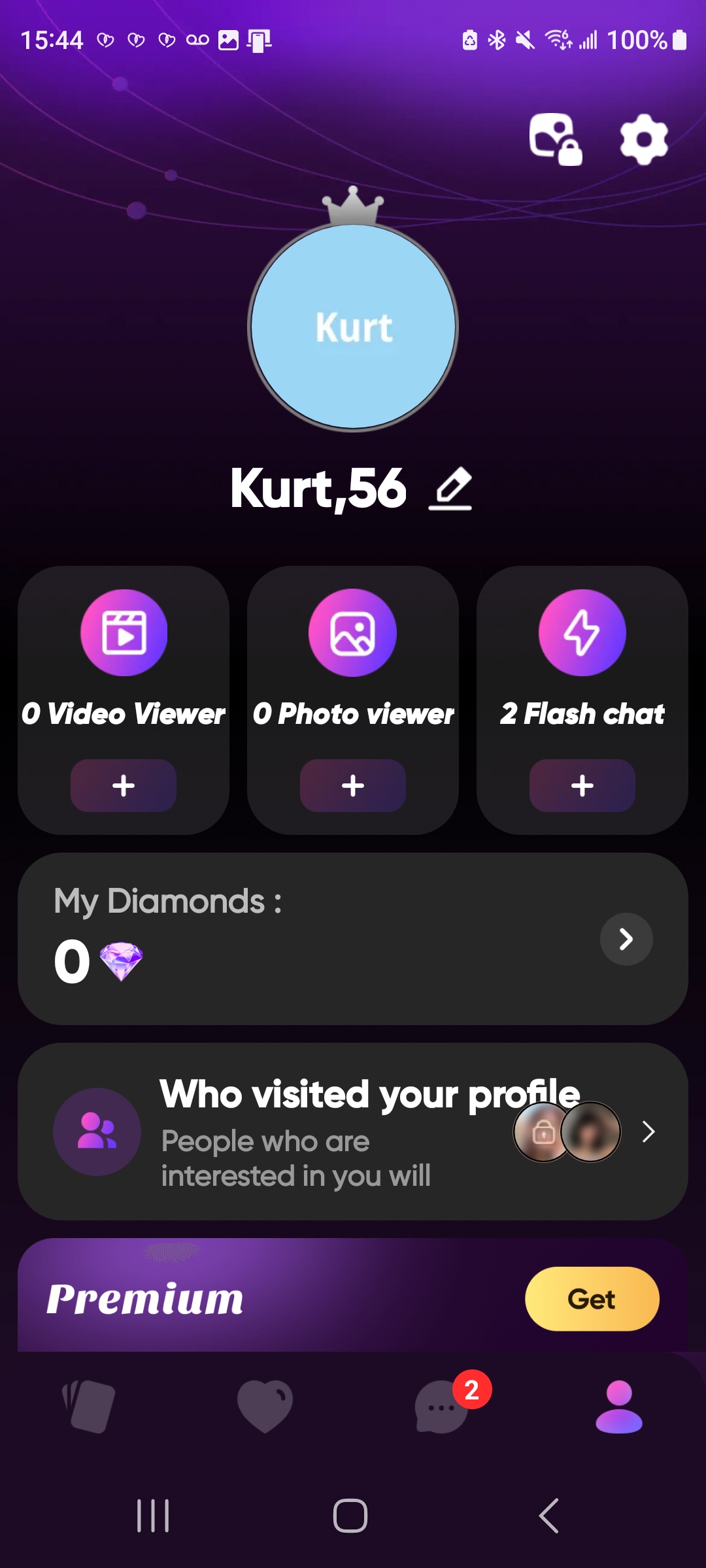Open My Diamonds arrow
Image resolution: width=706 pixels, height=1568 pixels.
pos(626,939)
